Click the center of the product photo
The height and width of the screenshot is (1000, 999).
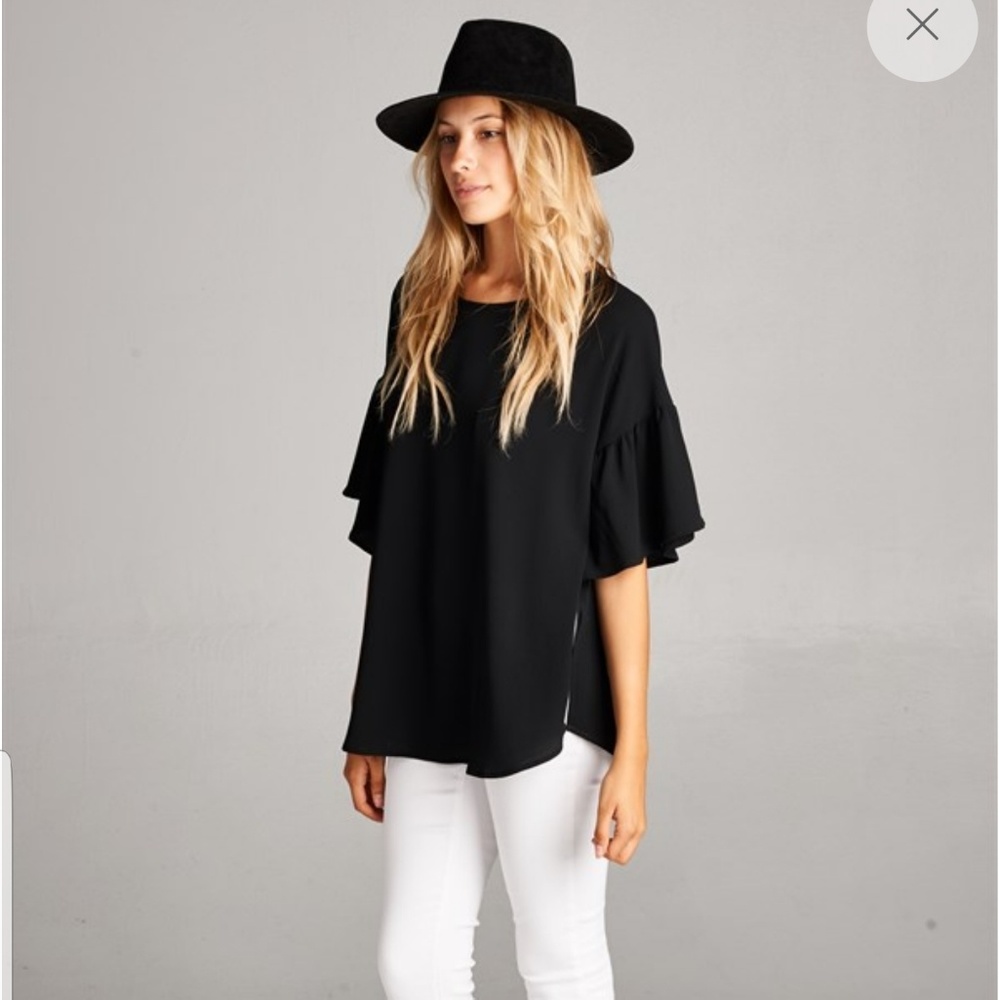(500, 500)
